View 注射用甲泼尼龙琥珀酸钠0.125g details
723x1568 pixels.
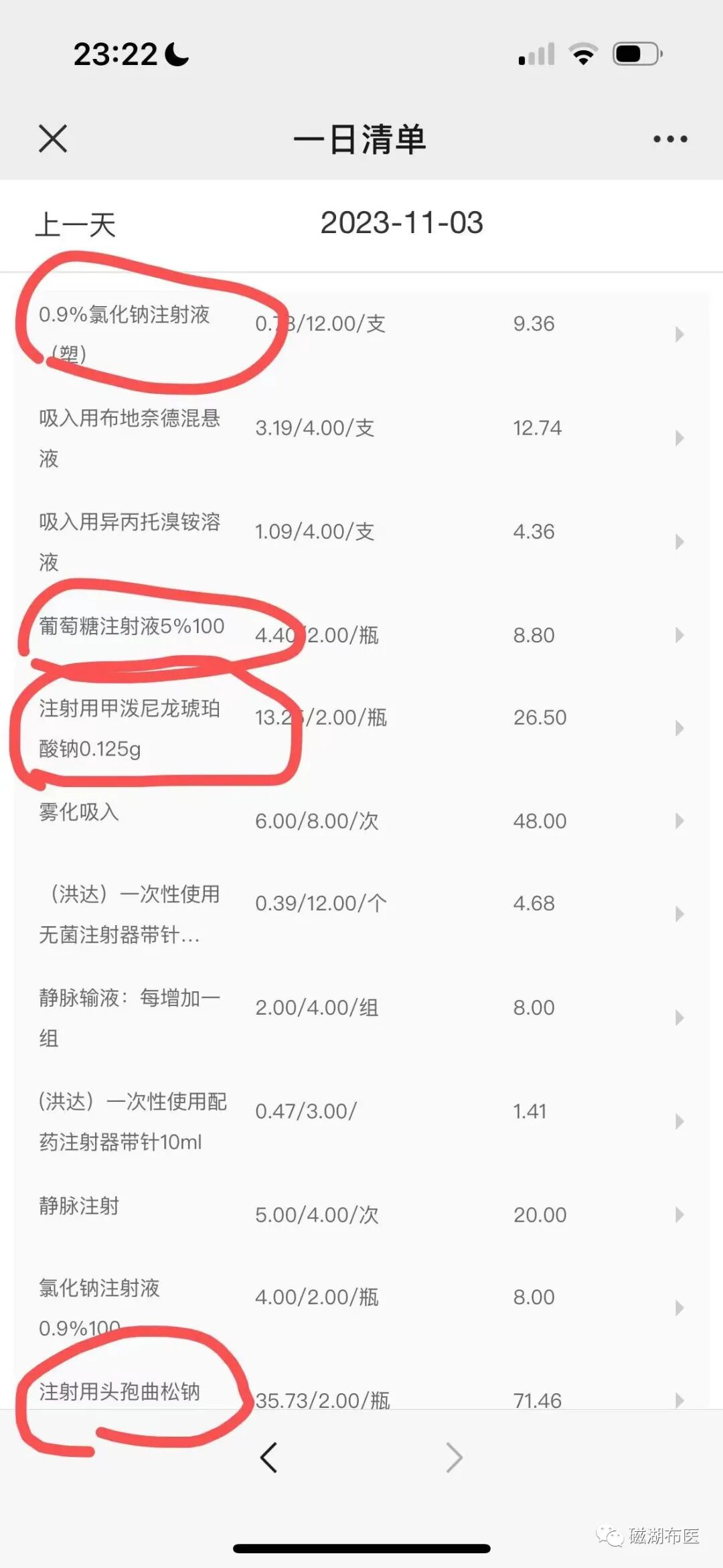tap(361, 728)
